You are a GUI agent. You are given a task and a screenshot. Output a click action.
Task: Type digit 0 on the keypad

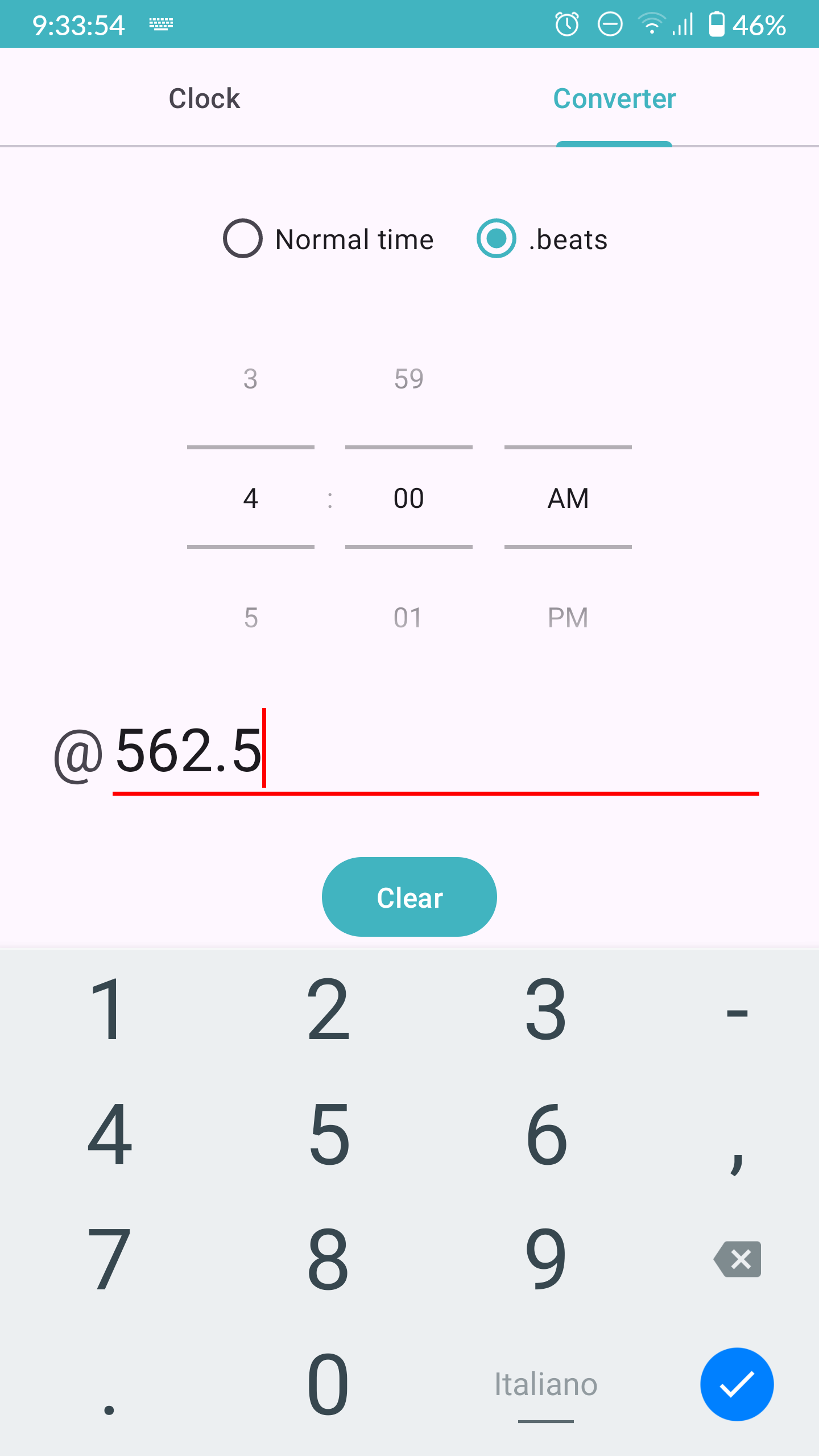328,1384
